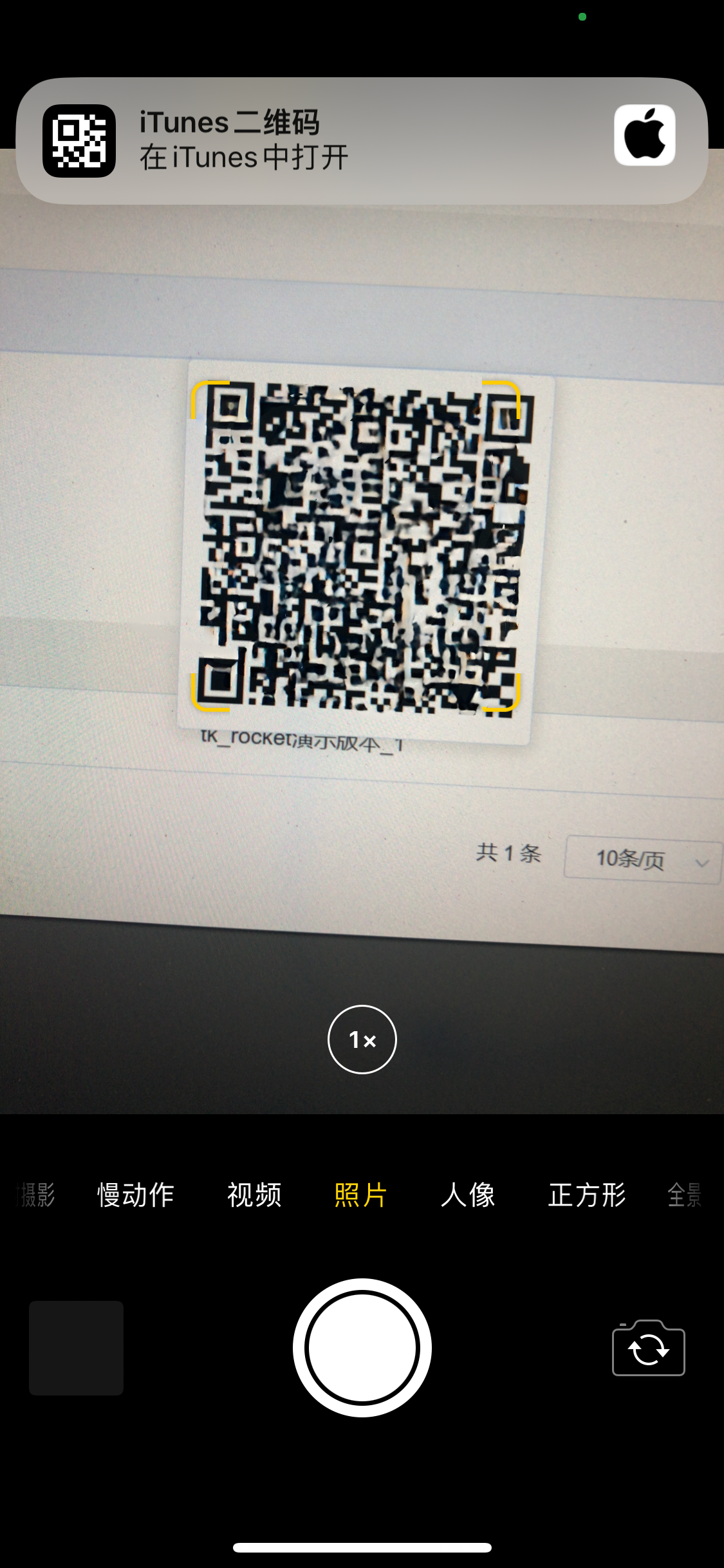Select the 延时摄影 mode at the edge
724x1568 pixels.
click(x=36, y=1195)
